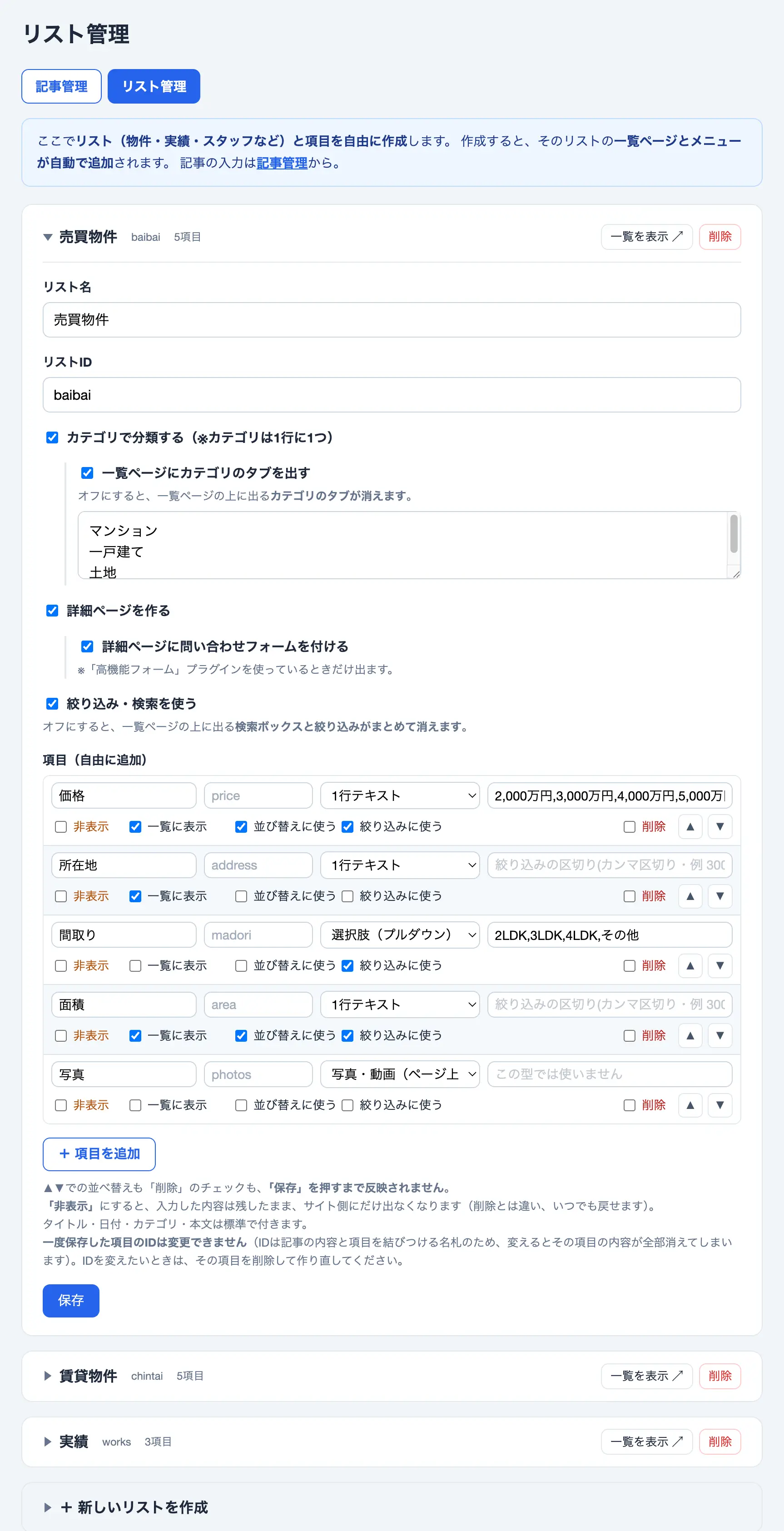The height and width of the screenshot is (1531, 784).
Task: Toggle 一覧ページにカテゴリのタブを出す
Action: pos(87,472)
